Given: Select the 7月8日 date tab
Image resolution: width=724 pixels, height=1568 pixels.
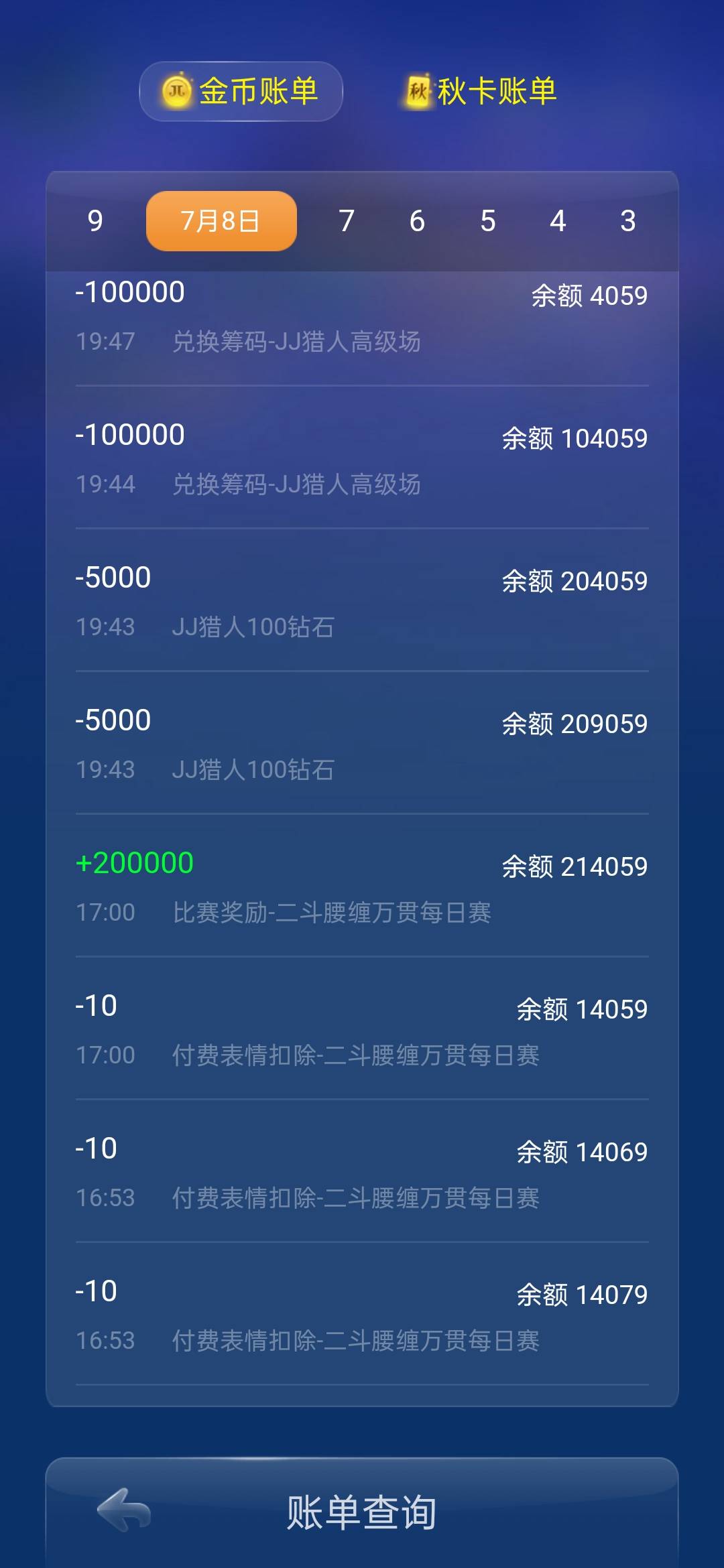Looking at the screenshot, I should 221,220.
